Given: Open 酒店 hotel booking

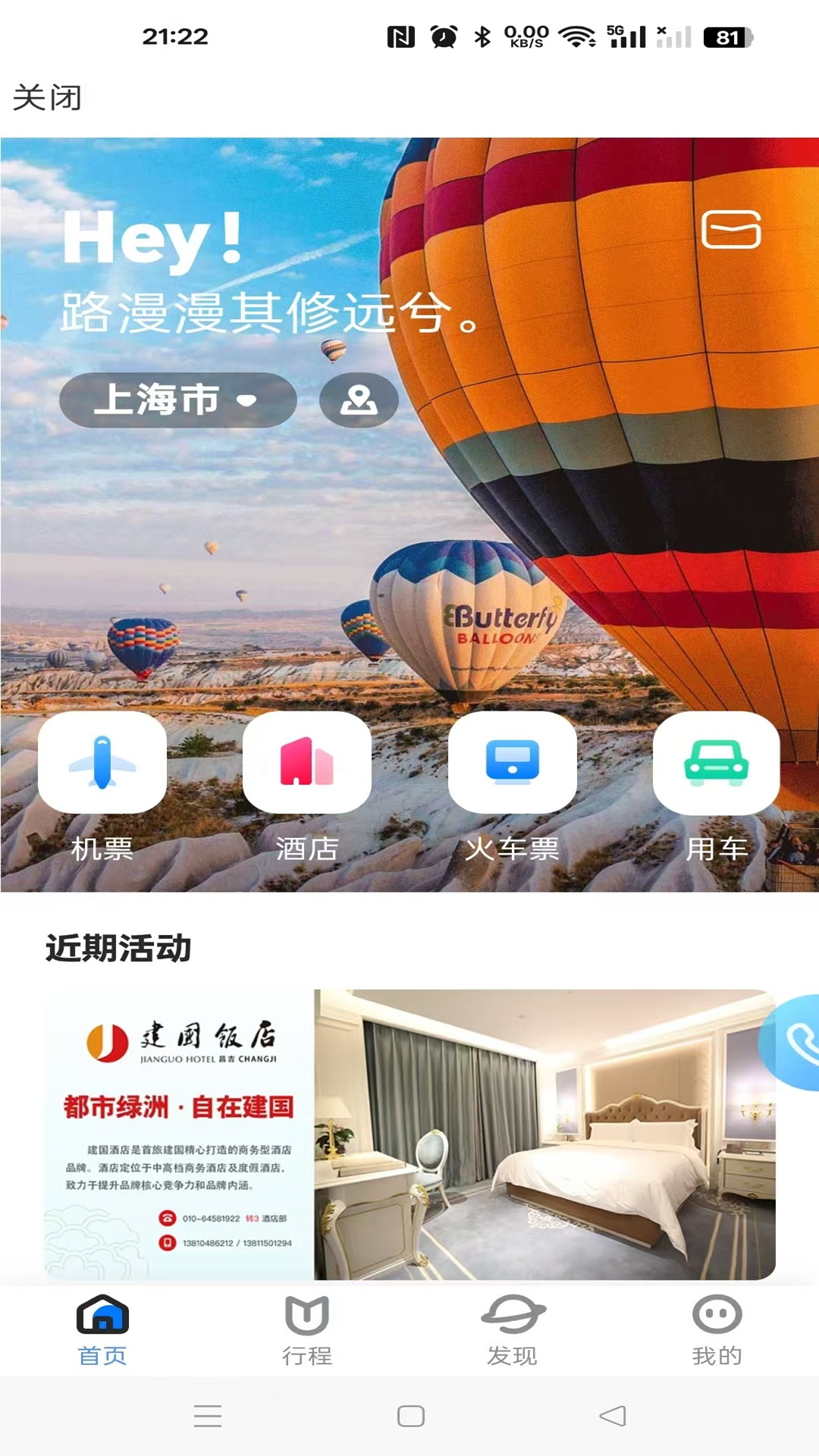Looking at the screenshot, I should coord(307,789).
